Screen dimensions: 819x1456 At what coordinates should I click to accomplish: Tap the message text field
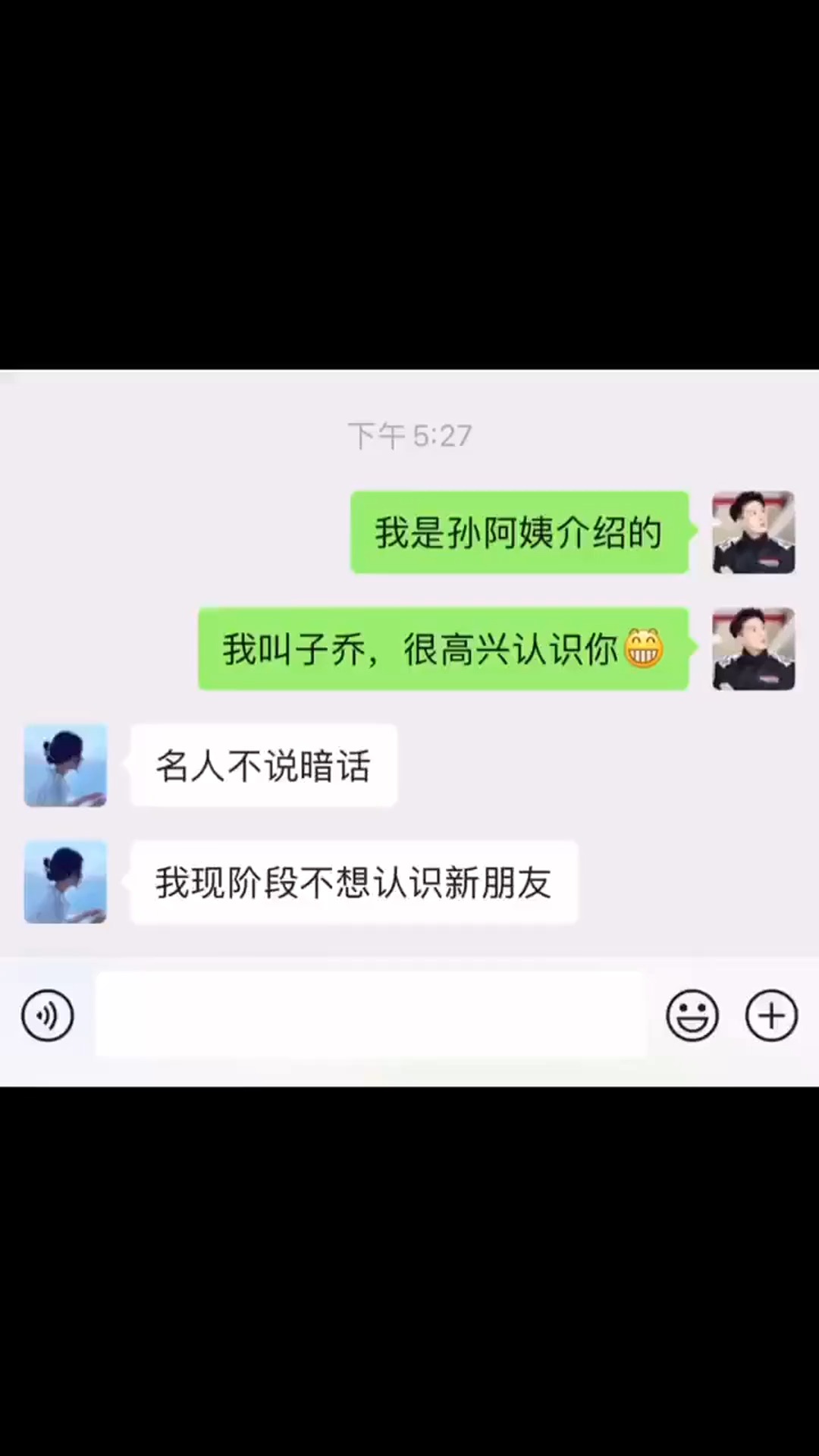(371, 1015)
